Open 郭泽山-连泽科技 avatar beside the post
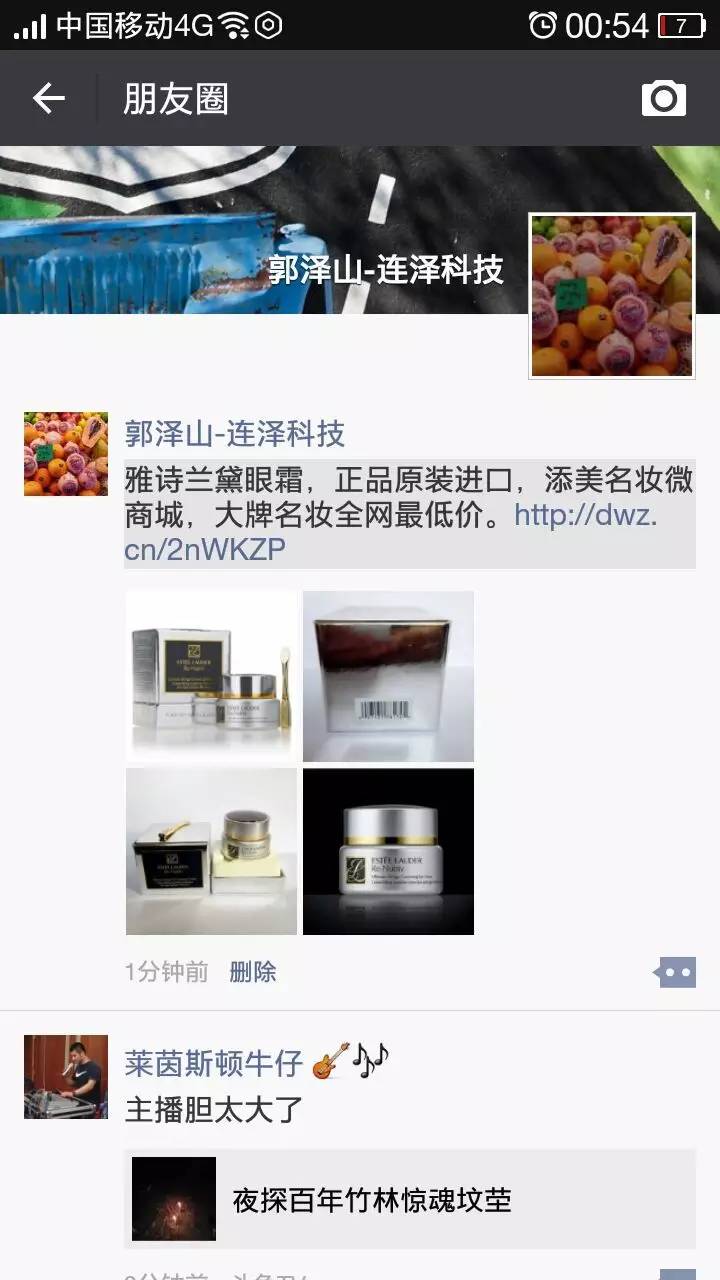 tap(66, 454)
